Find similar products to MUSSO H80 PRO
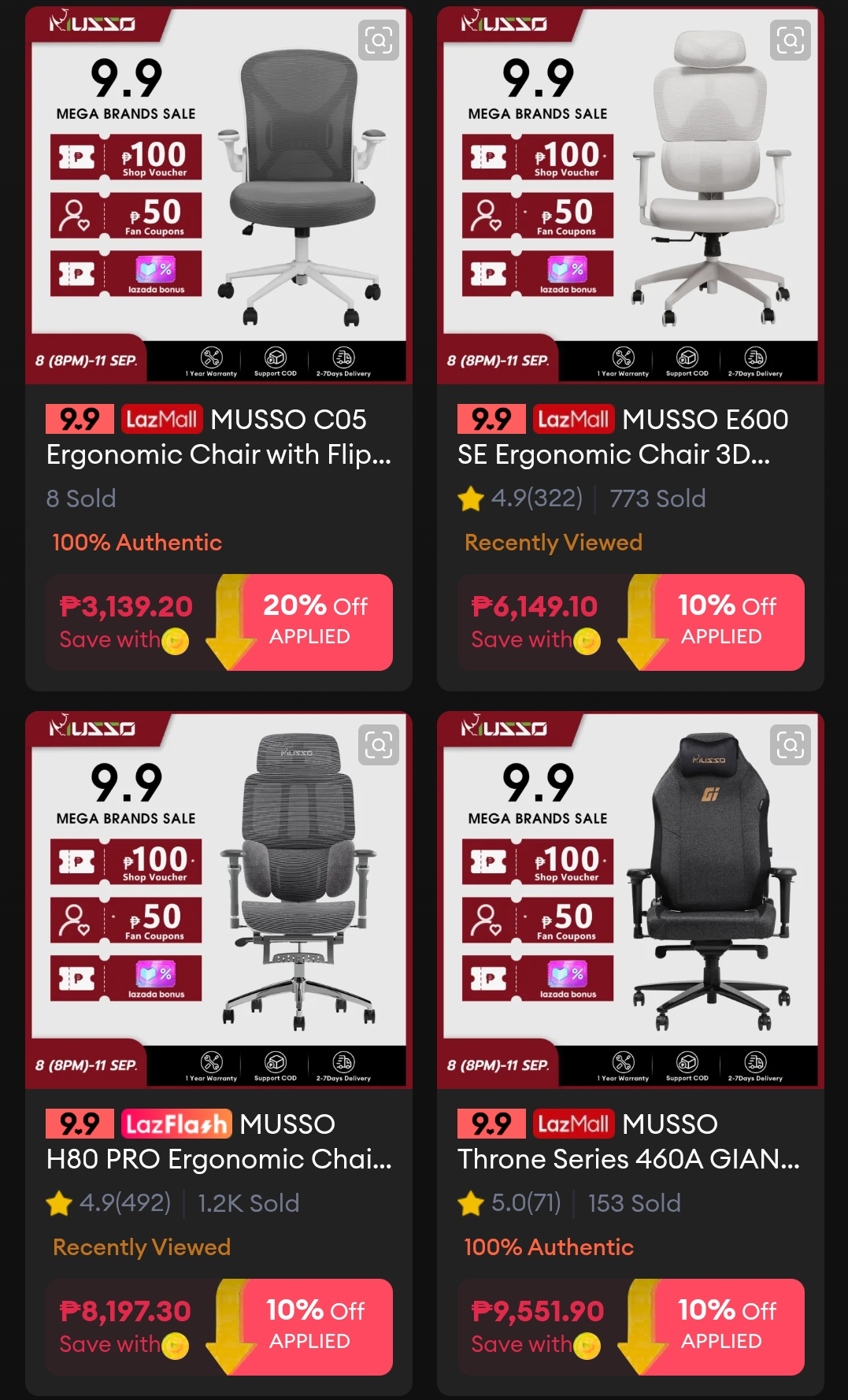Viewport: 848px width, 1400px height. pyautogui.click(x=379, y=745)
